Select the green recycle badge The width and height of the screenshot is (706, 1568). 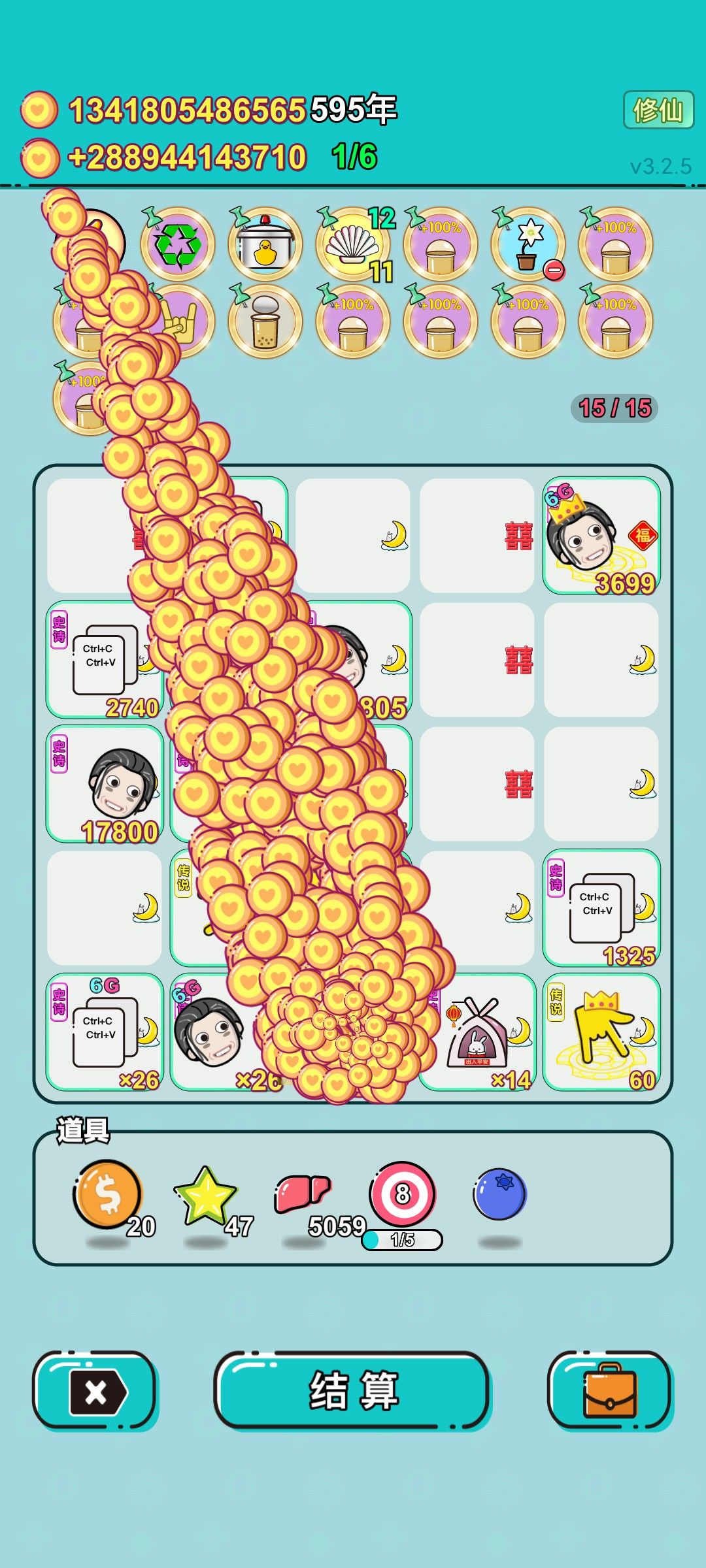177,244
